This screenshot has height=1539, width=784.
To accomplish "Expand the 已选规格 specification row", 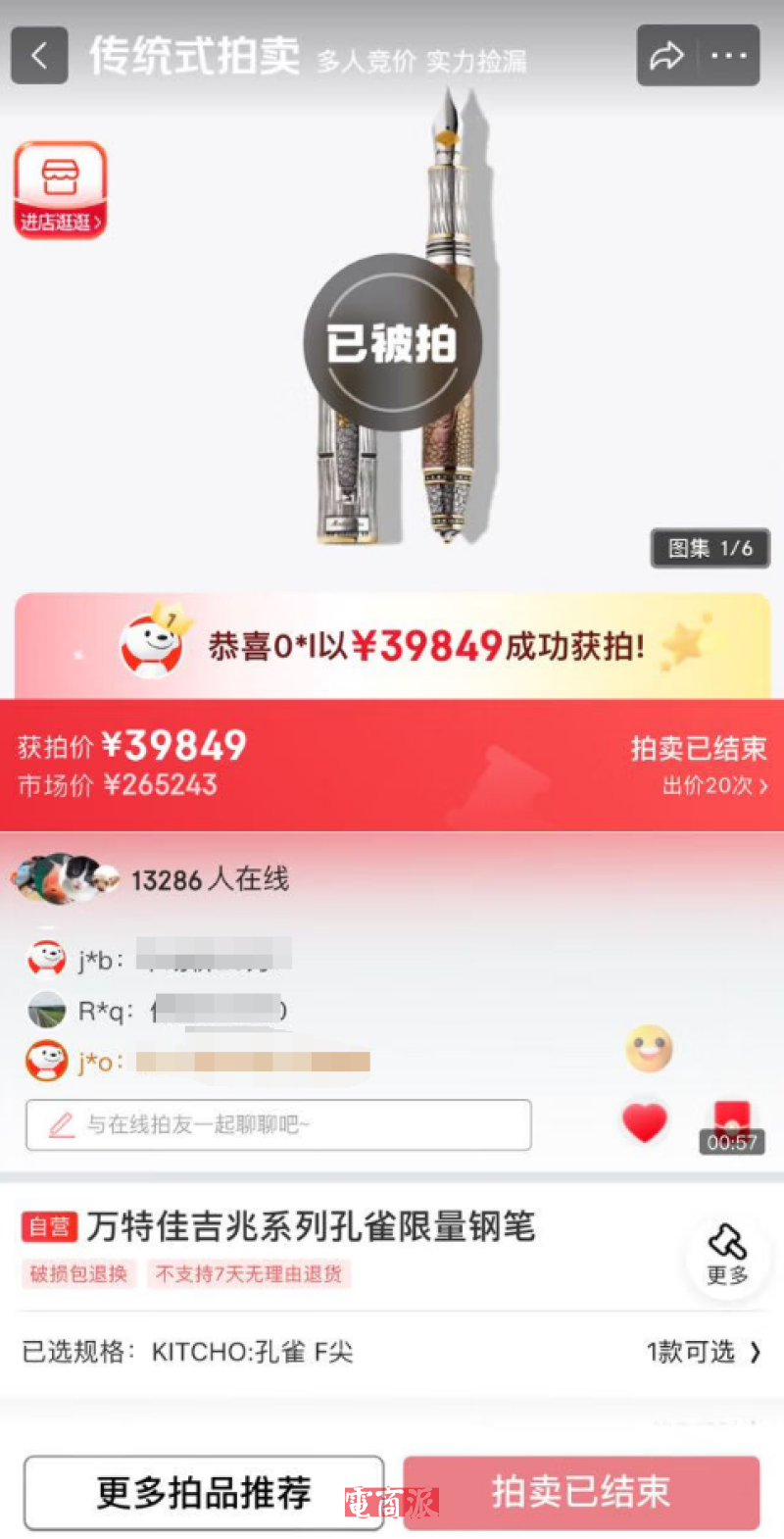I will click(x=392, y=1352).
